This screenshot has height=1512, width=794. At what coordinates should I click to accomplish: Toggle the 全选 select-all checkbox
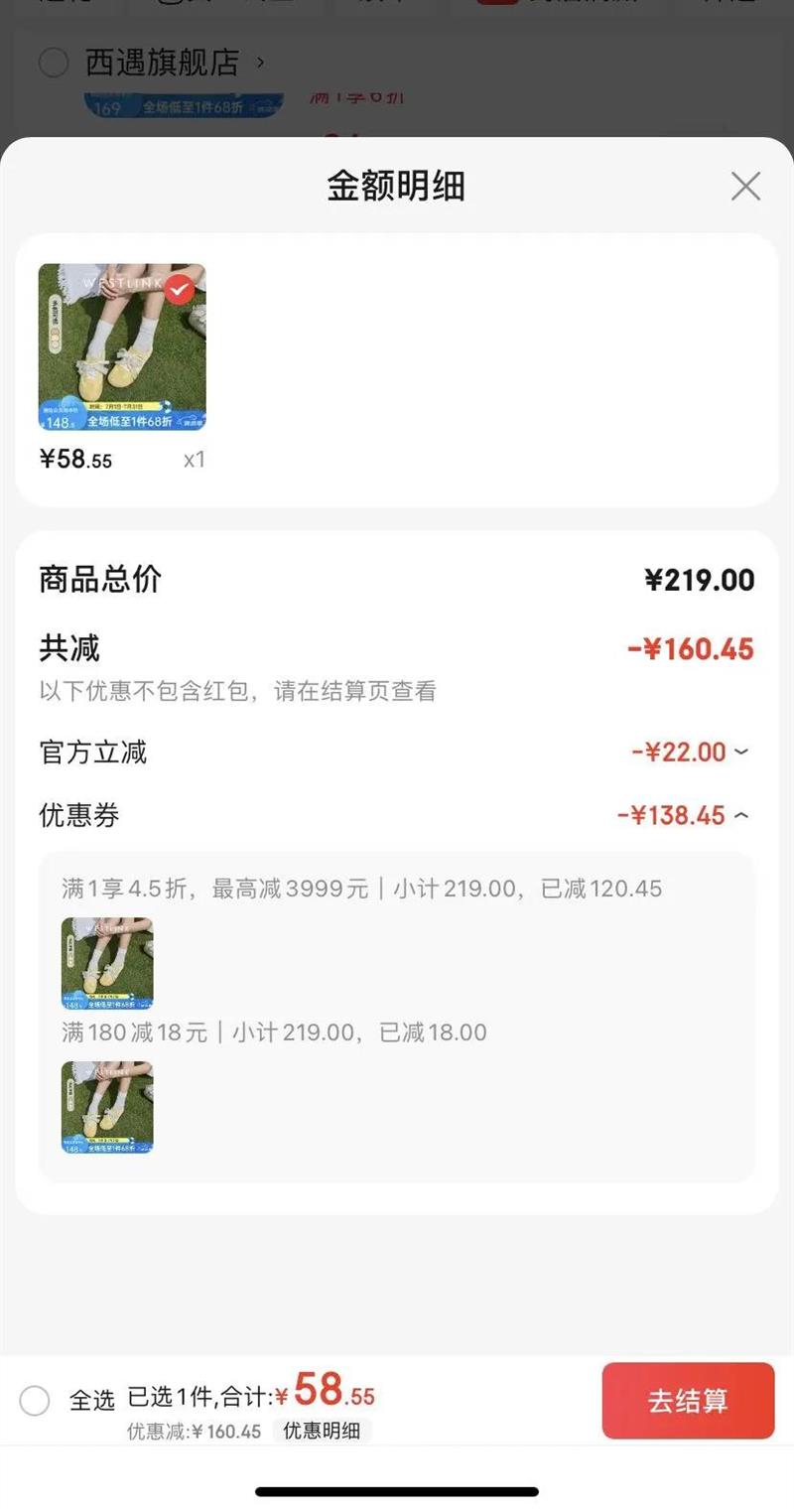[x=35, y=1401]
